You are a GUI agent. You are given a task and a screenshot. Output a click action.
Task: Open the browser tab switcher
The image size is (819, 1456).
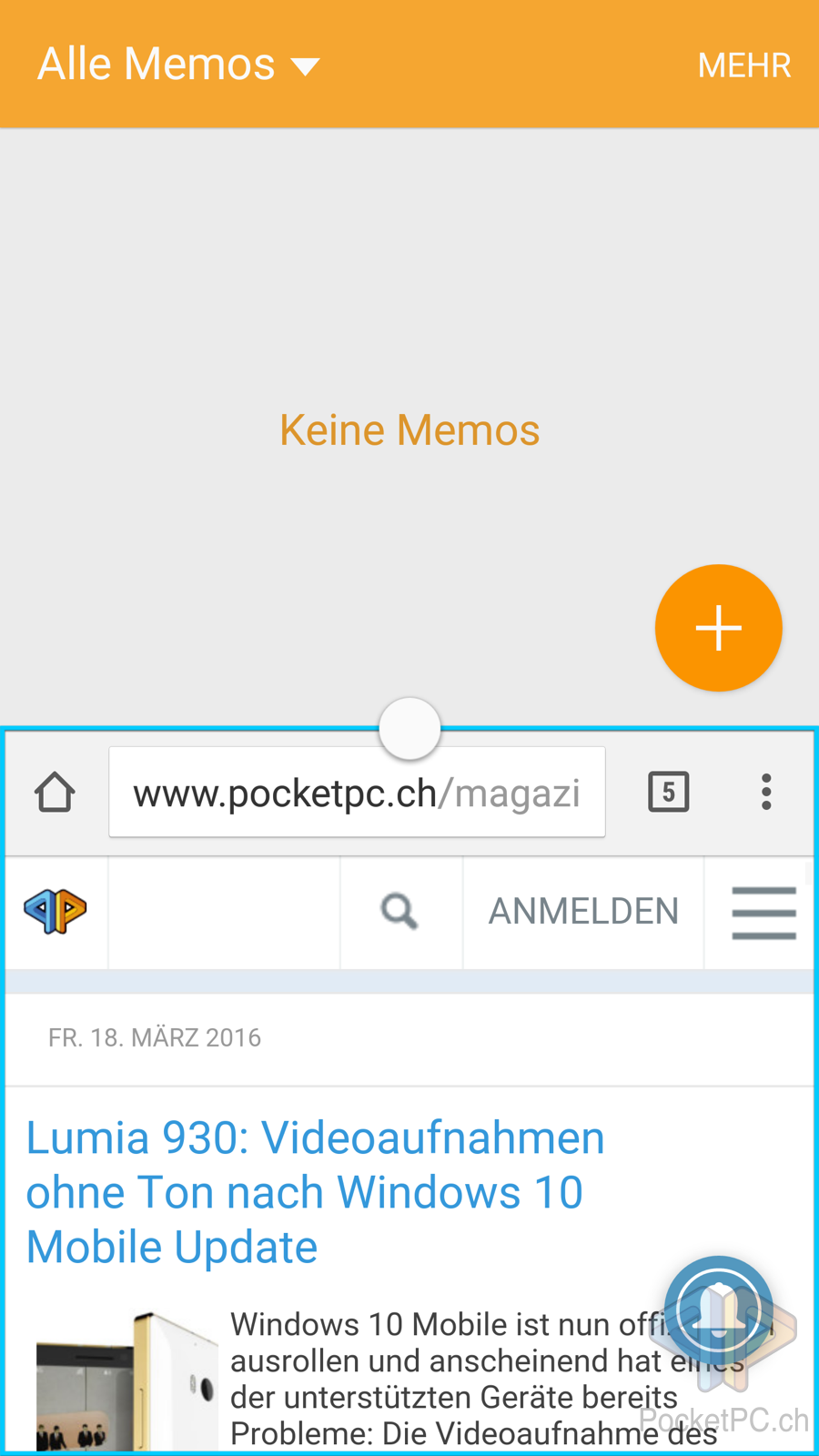coord(668,792)
